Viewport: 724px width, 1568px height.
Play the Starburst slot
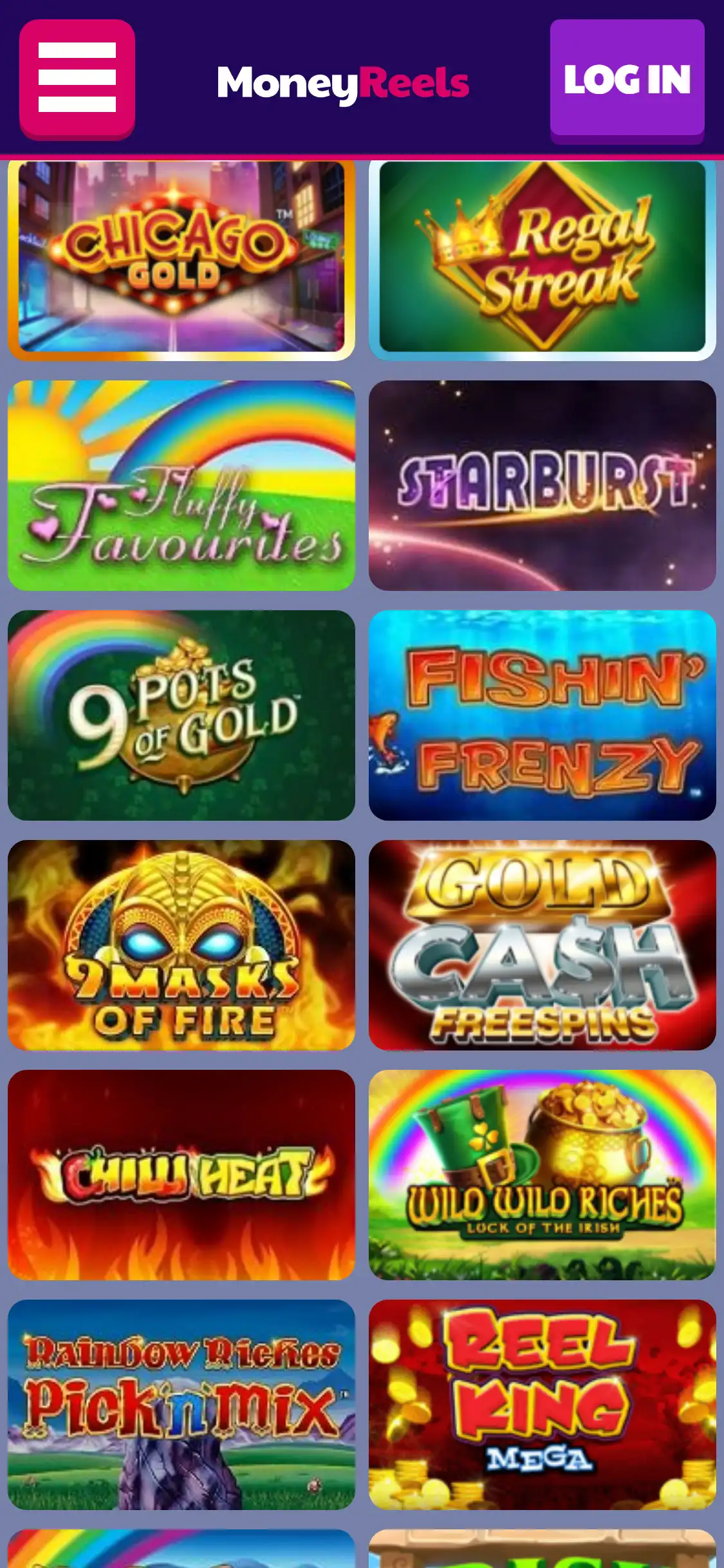coord(542,485)
